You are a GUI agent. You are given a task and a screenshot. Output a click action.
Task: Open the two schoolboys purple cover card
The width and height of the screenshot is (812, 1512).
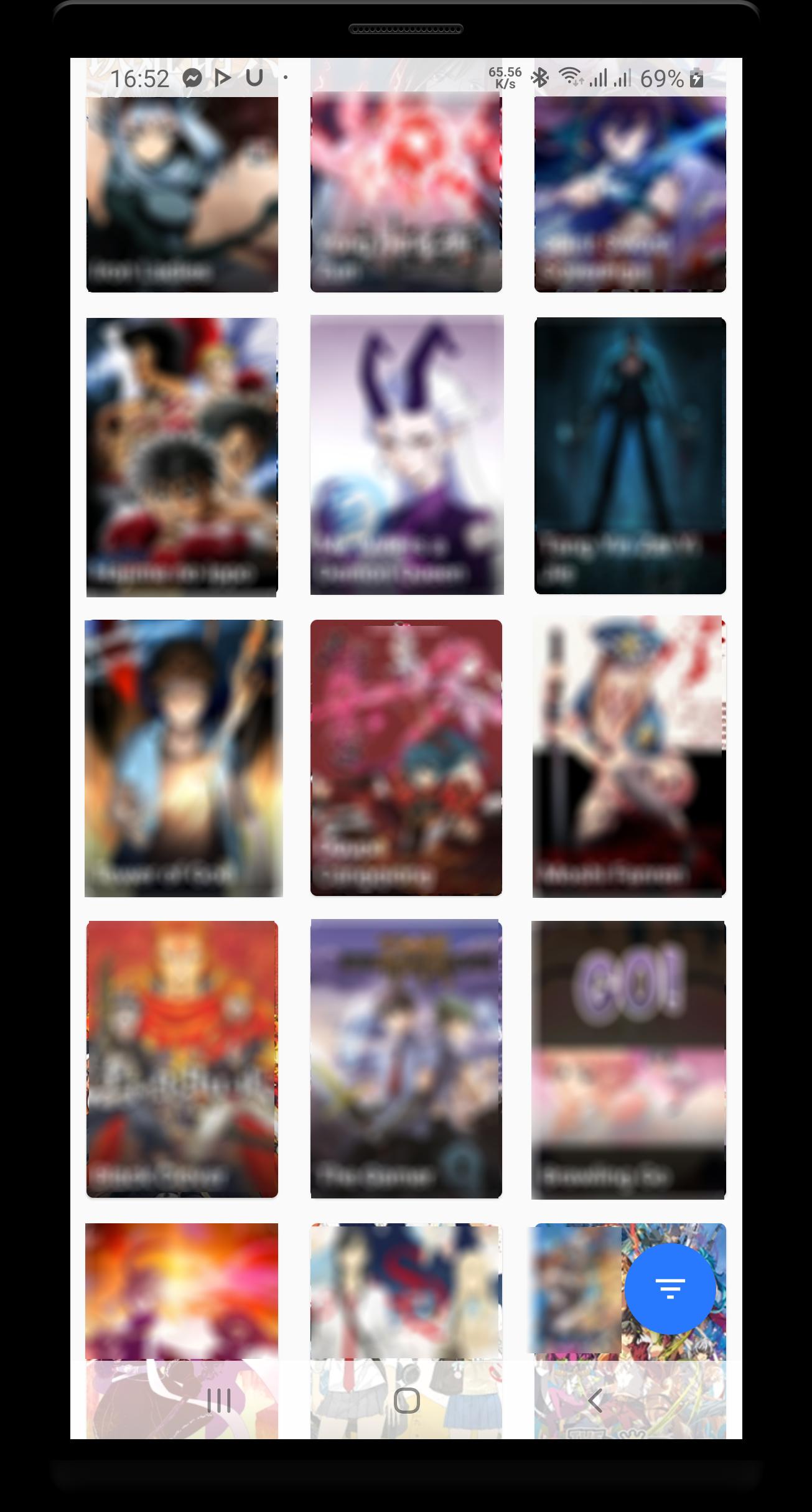[x=406, y=1058]
